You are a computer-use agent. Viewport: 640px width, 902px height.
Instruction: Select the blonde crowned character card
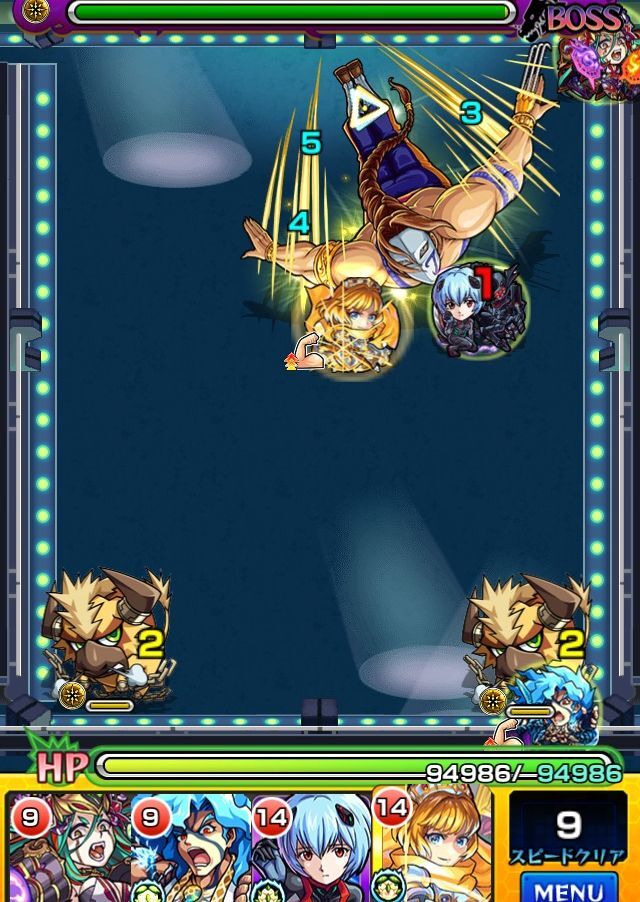[x=435, y=845]
